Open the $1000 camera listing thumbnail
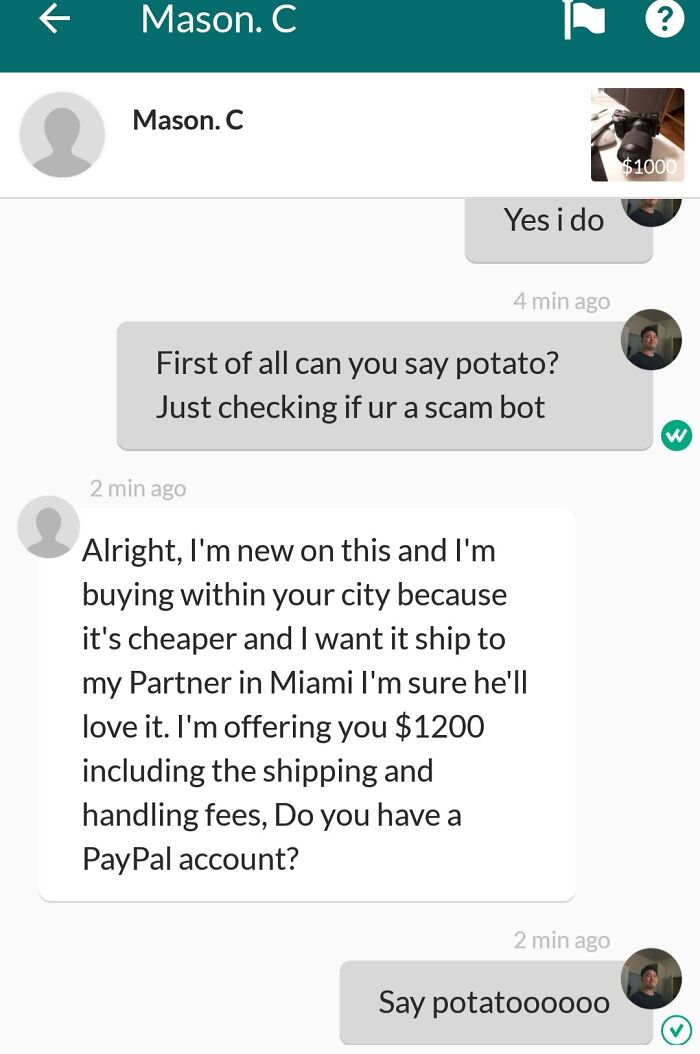This screenshot has height=1054, width=700. tap(637, 135)
